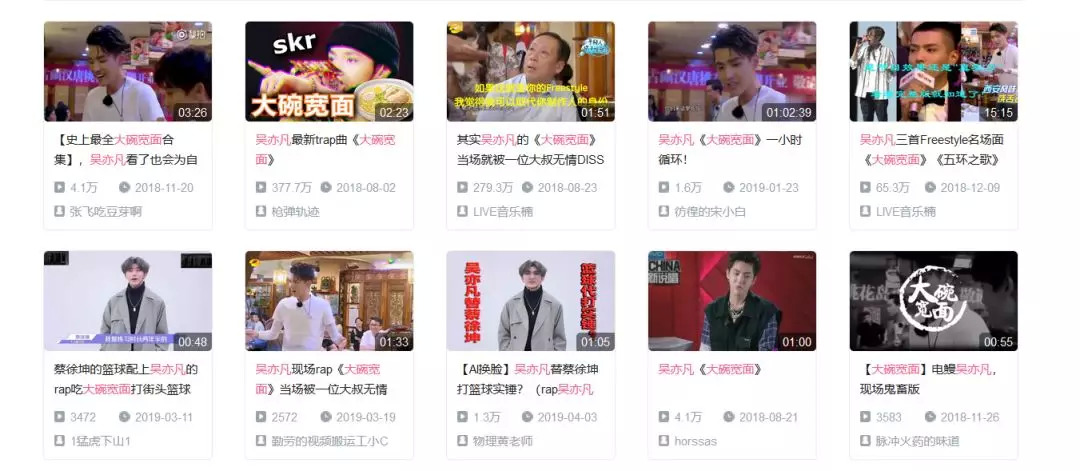Screen dimensions: 1080x471
Task: Open the 01:51 大叔无情DISS video
Action: click(530, 71)
